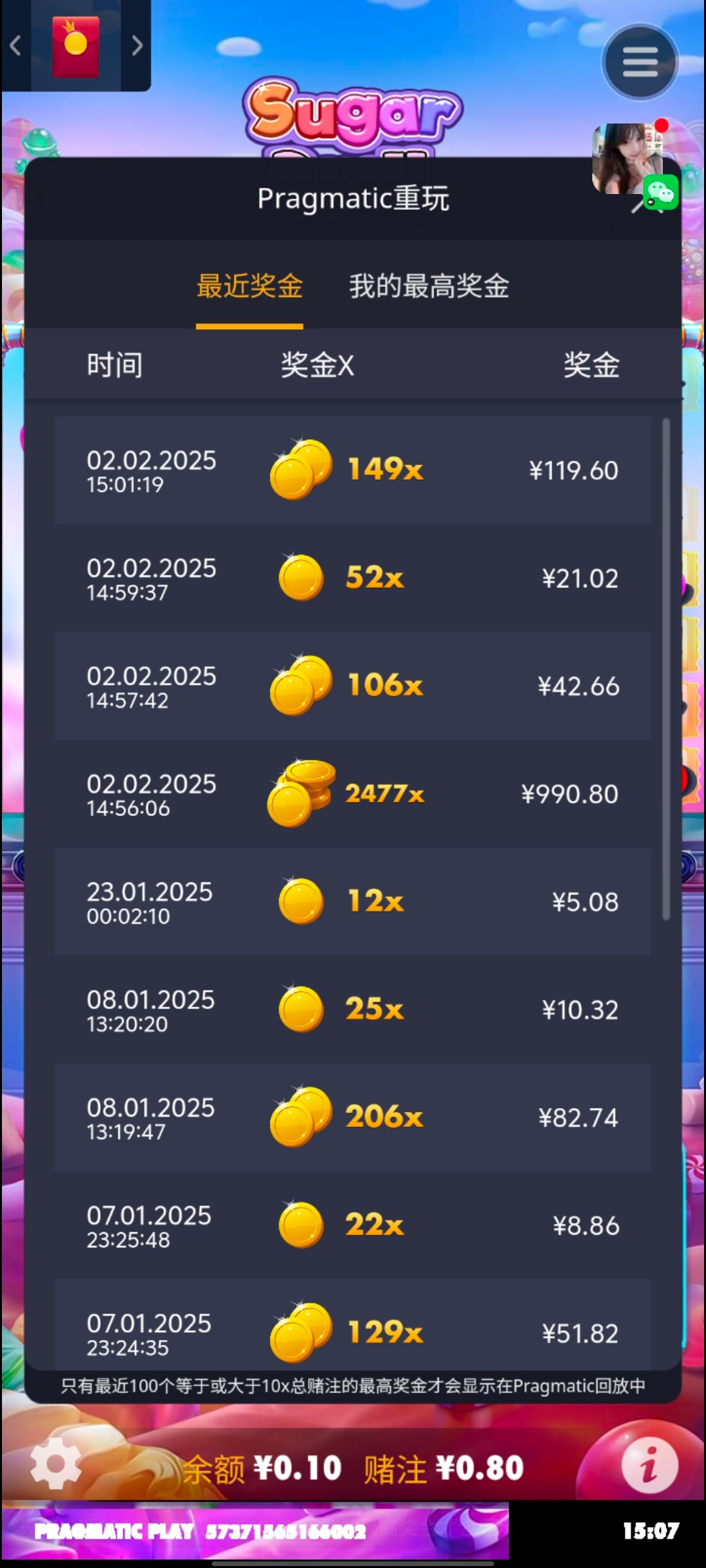Image resolution: width=706 pixels, height=1568 pixels.
Task: Tap the red envelope icon
Action: tap(76, 46)
